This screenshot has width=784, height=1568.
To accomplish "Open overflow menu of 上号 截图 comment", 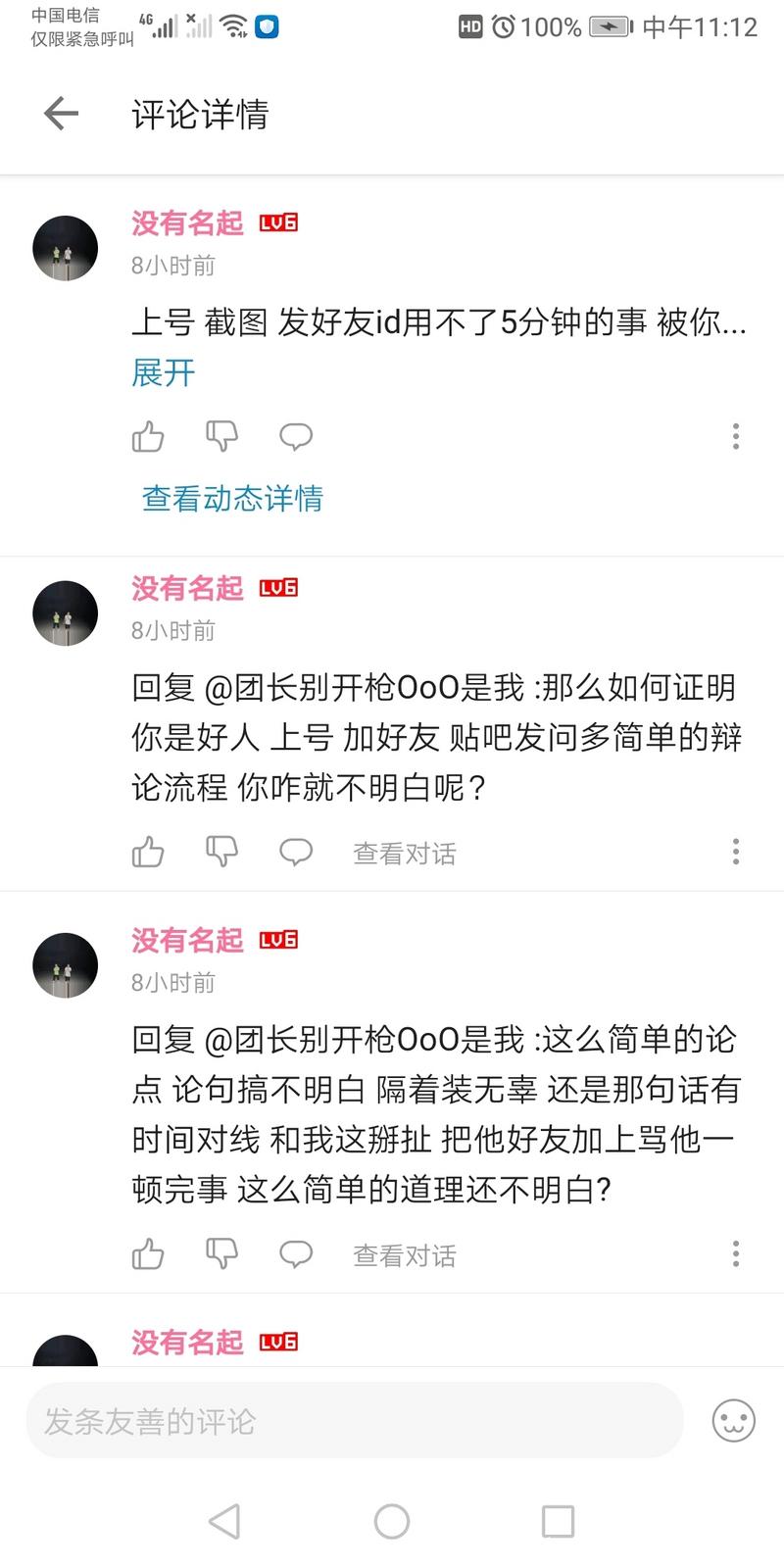I will point(735,436).
